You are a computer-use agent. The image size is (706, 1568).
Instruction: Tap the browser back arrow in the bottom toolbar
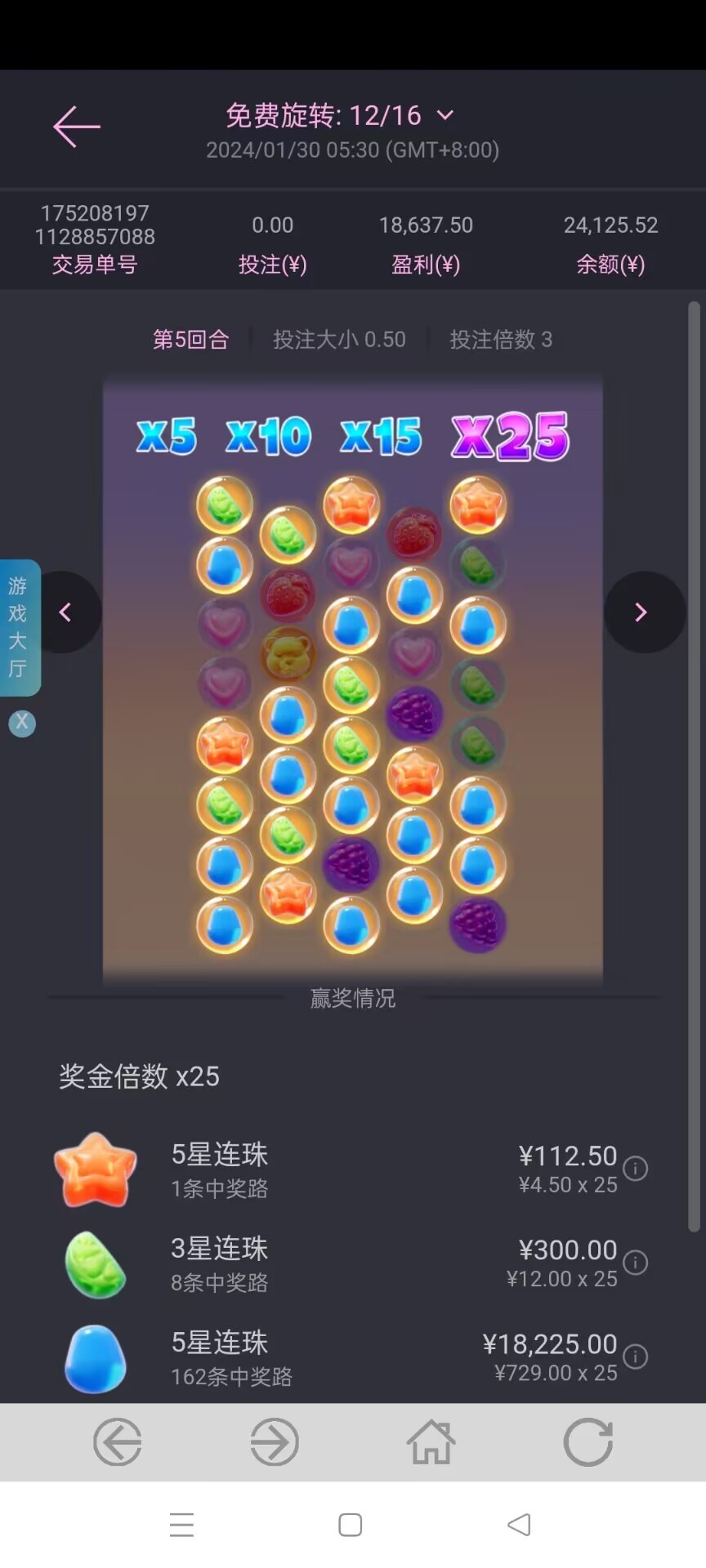tap(118, 1442)
